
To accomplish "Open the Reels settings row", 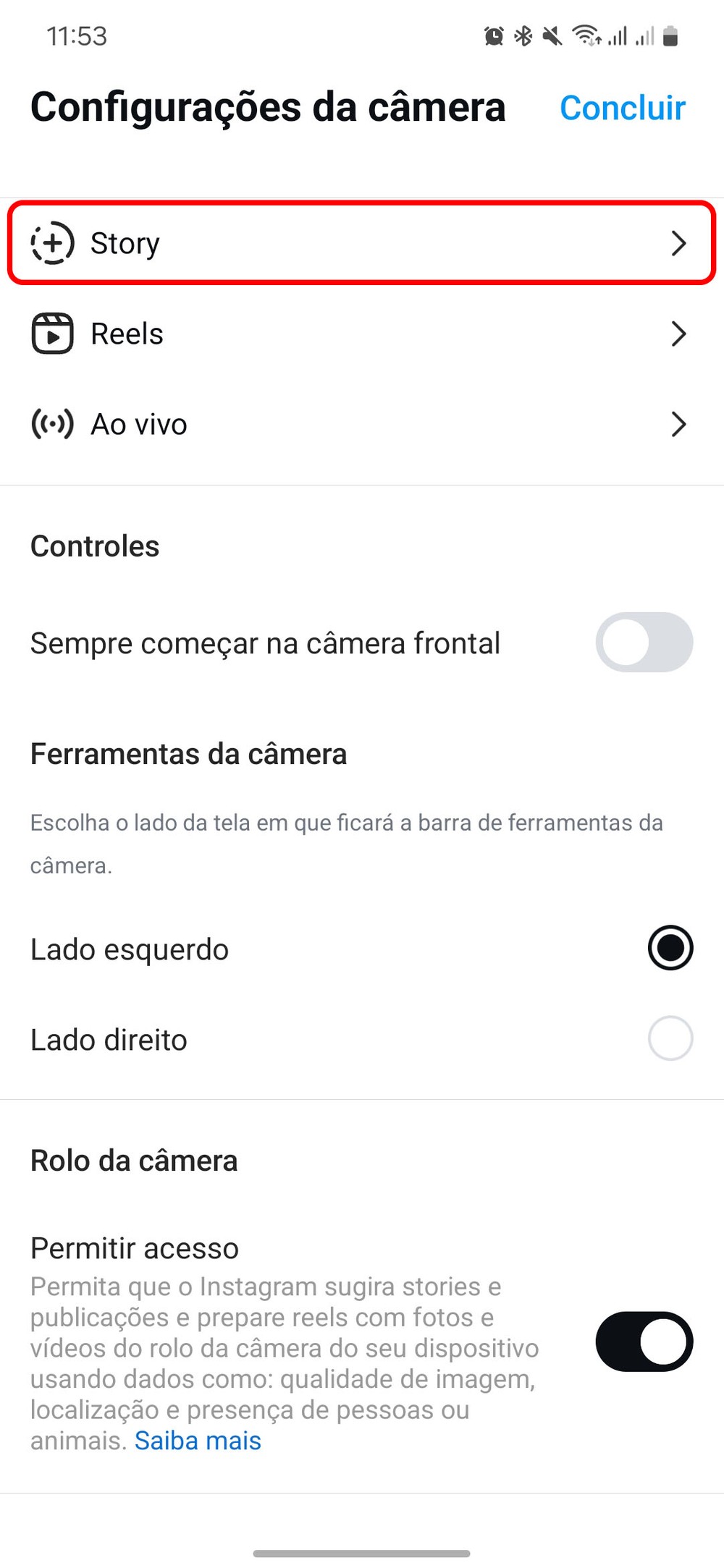I will pos(361,334).
